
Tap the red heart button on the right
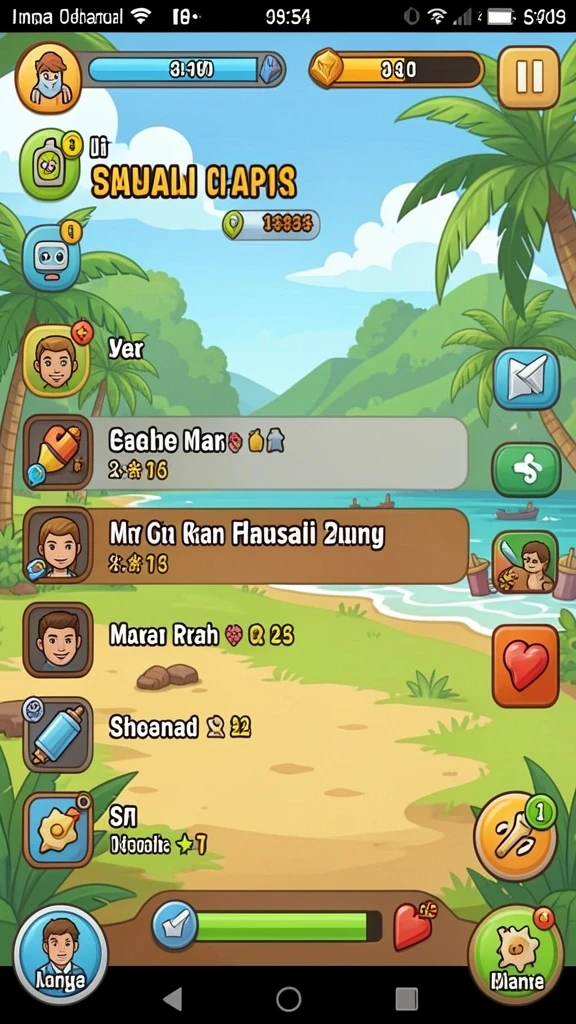coord(526,665)
